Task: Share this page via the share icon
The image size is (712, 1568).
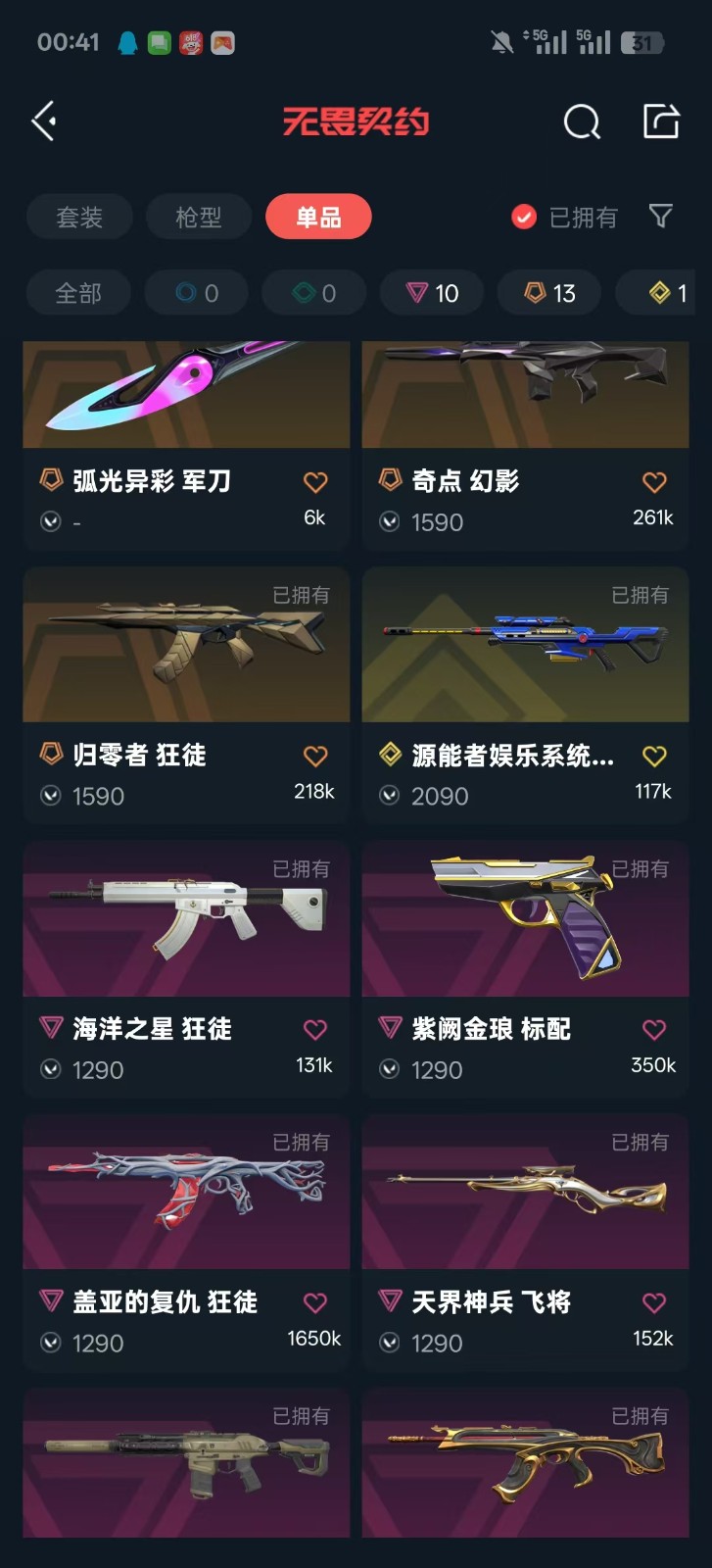Action: (x=661, y=122)
